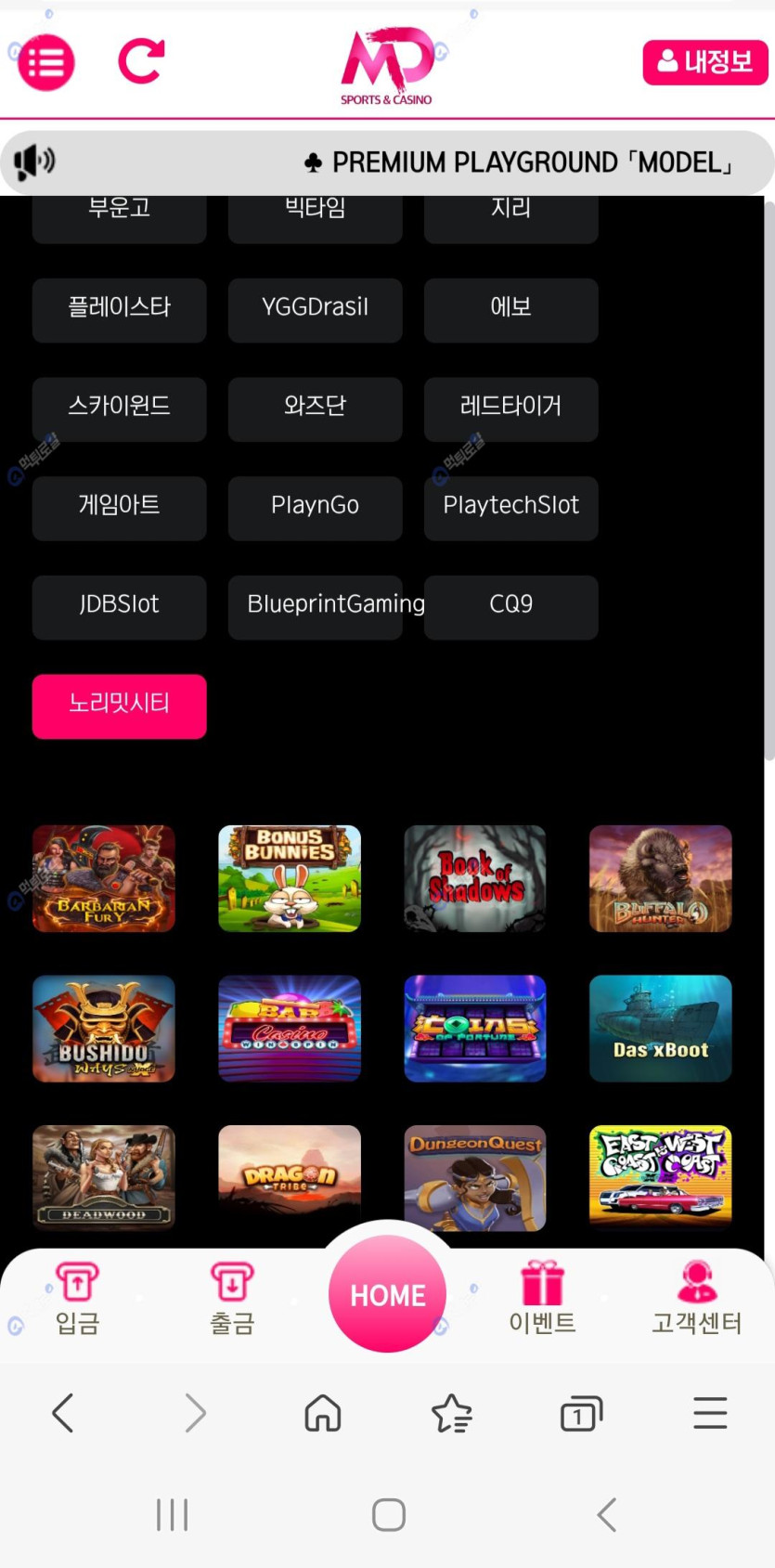Open the hamburger menu button
The height and width of the screenshot is (1568, 775).
(46, 63)
